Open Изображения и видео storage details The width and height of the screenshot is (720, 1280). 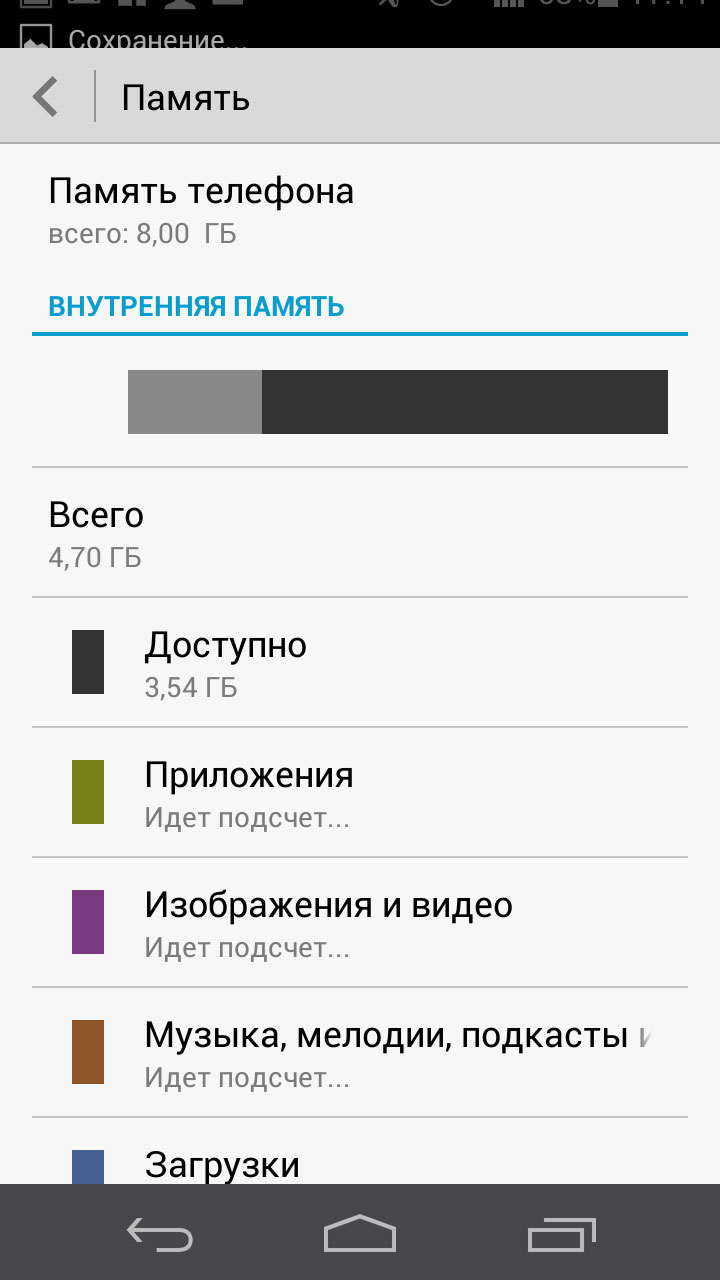click(x=360, y=923)
